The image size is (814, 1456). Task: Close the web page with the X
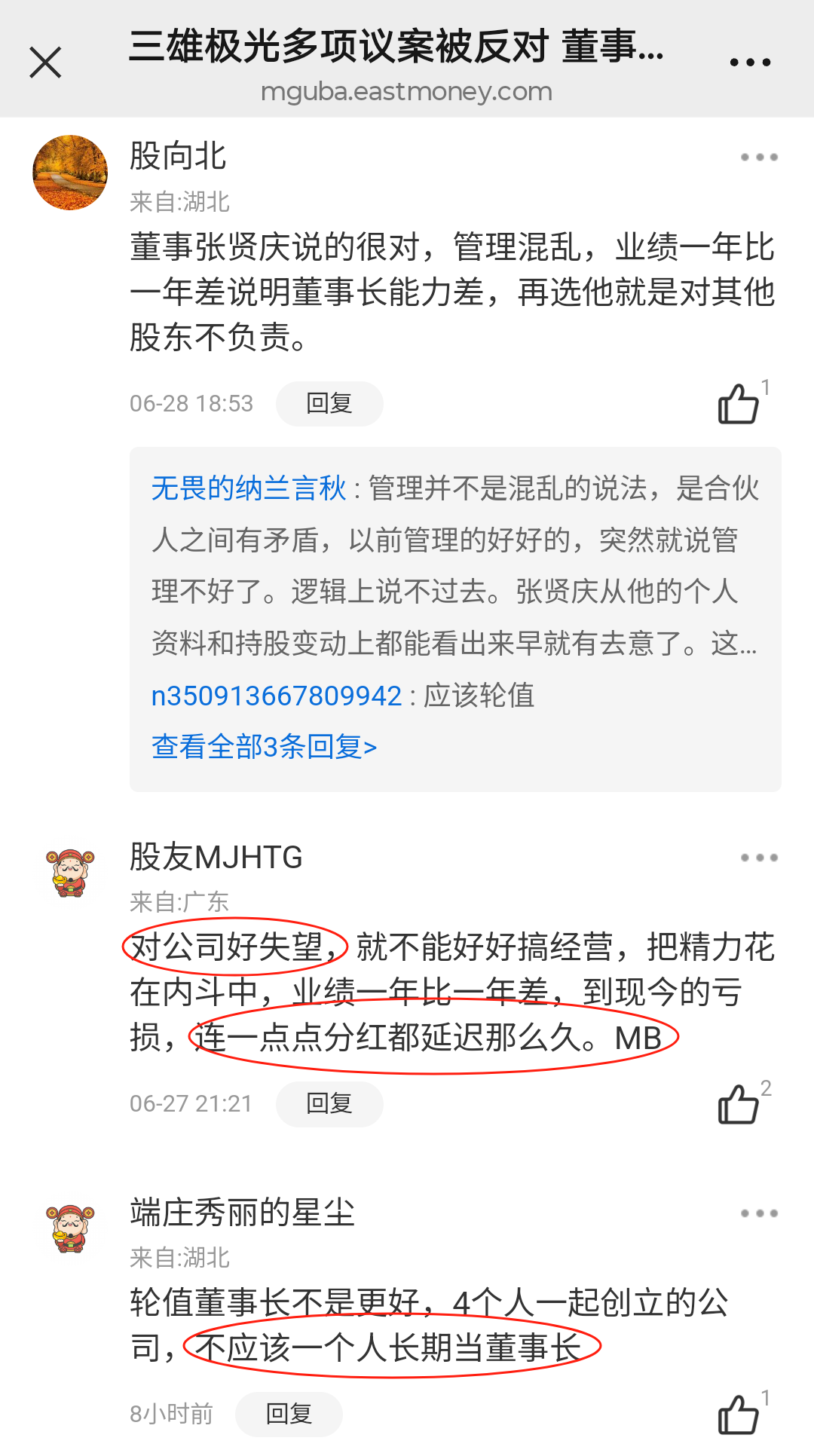[45, 63]
